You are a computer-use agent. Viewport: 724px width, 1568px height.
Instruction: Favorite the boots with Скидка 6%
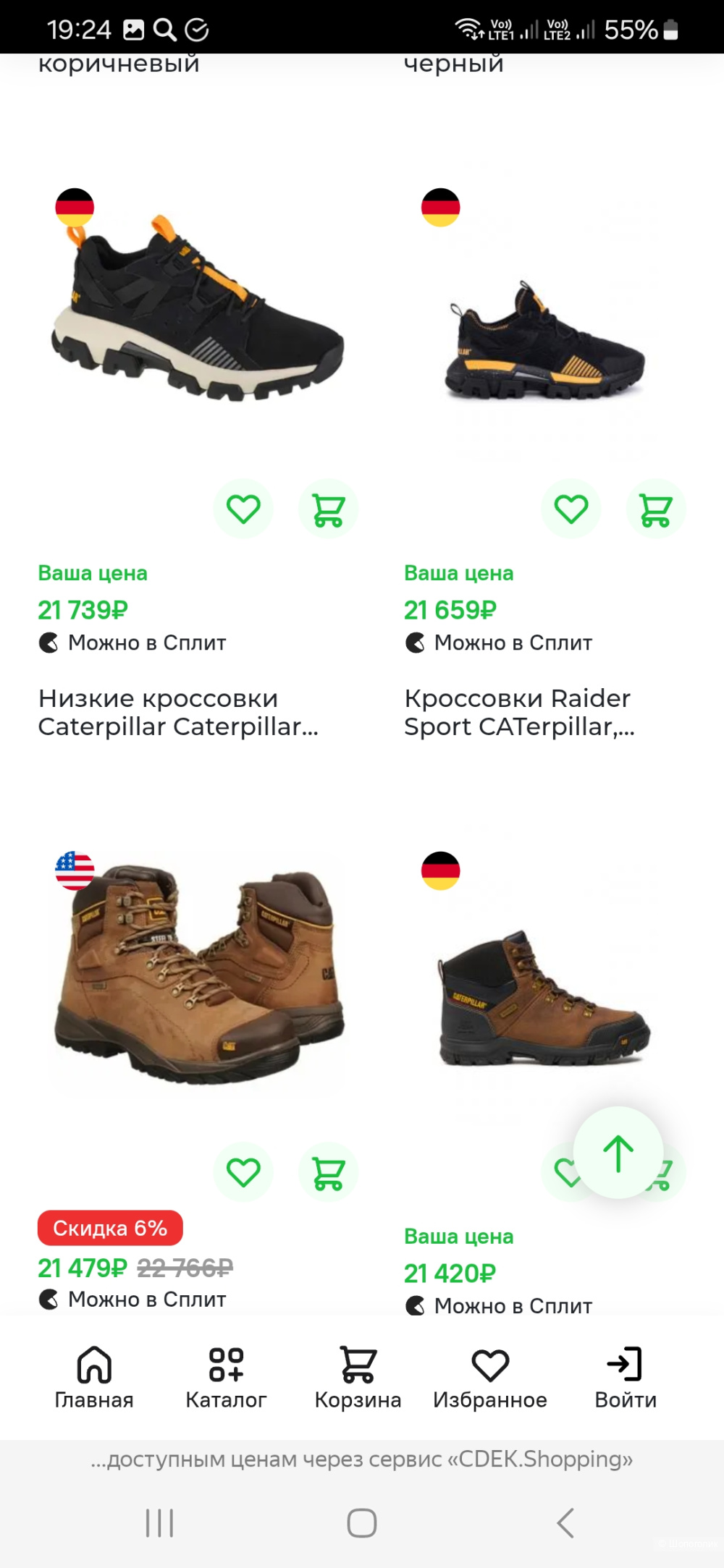(243, 1171)
